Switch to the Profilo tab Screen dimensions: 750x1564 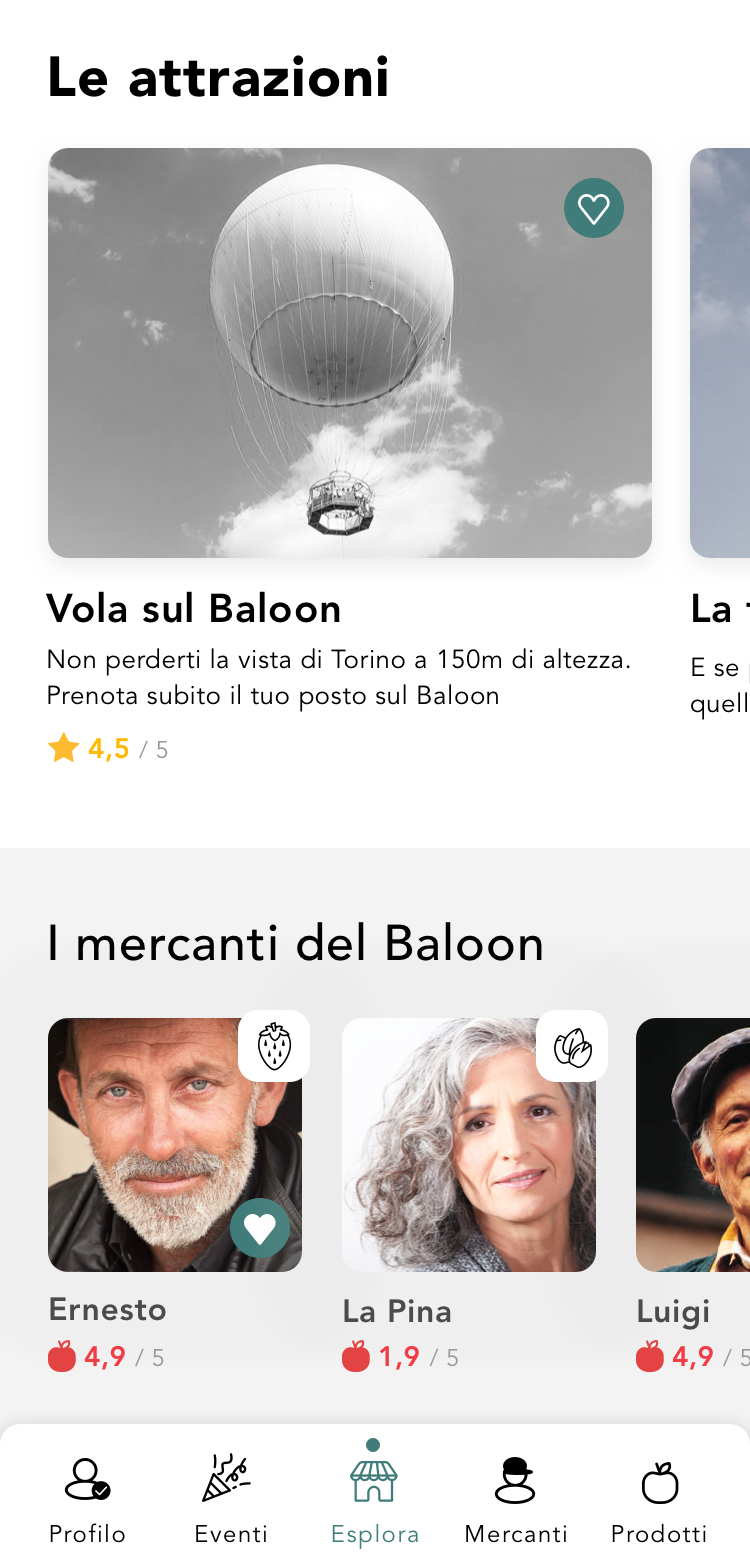point(87,1499)
